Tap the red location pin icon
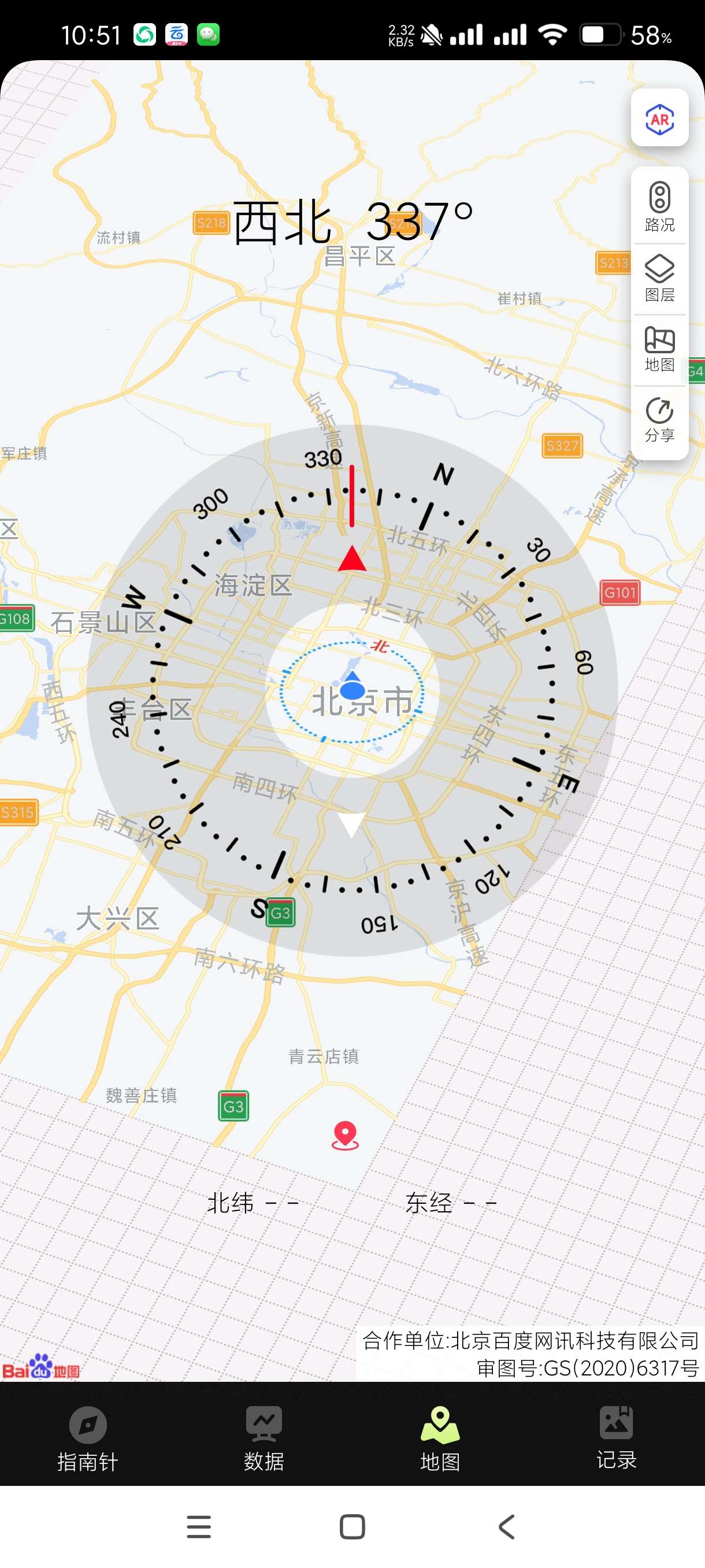This screenshot has width=705, height=1568. coord(345,1134)
